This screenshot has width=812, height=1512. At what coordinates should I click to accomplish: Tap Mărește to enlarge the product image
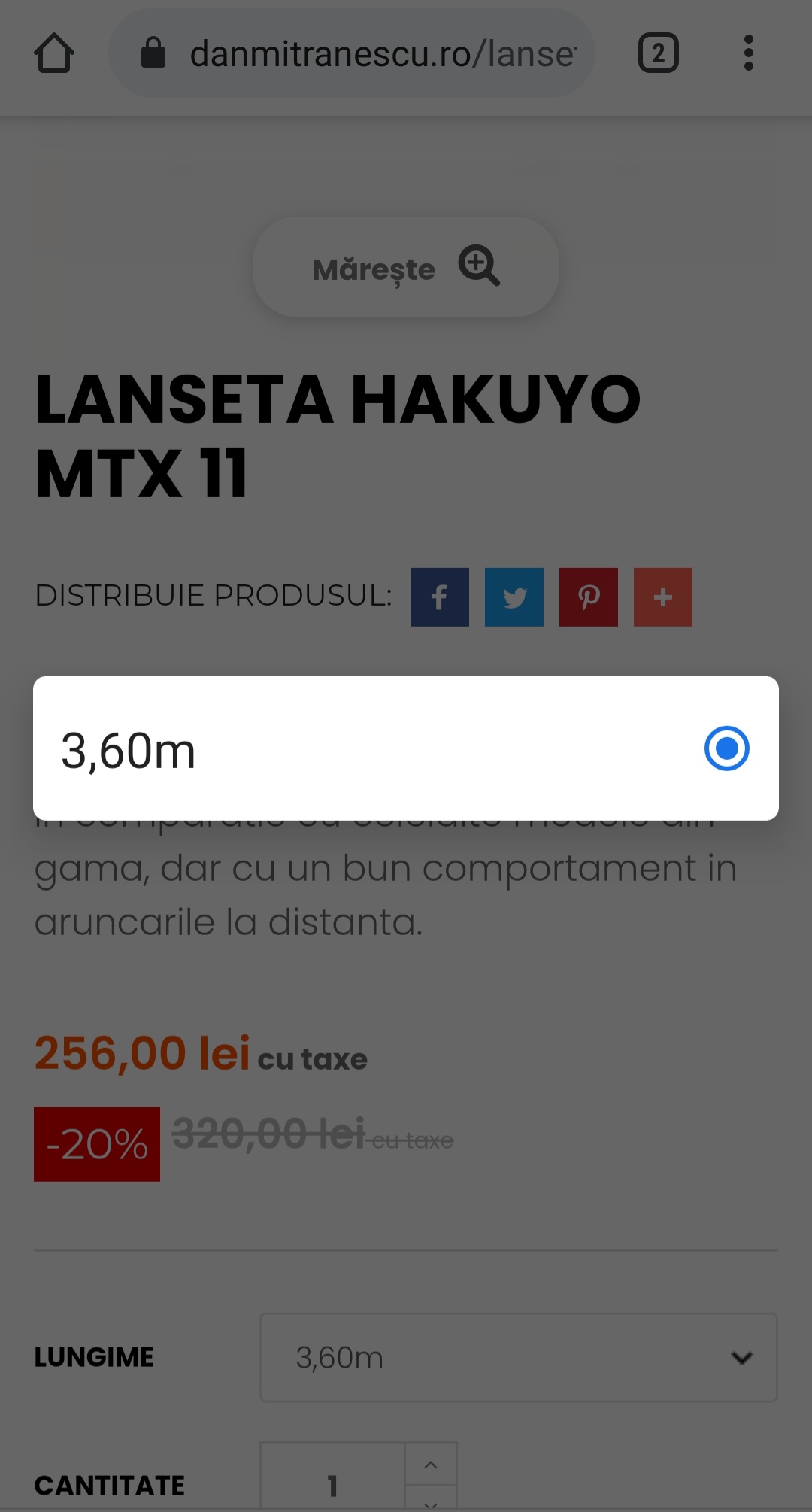pos(406,267)
